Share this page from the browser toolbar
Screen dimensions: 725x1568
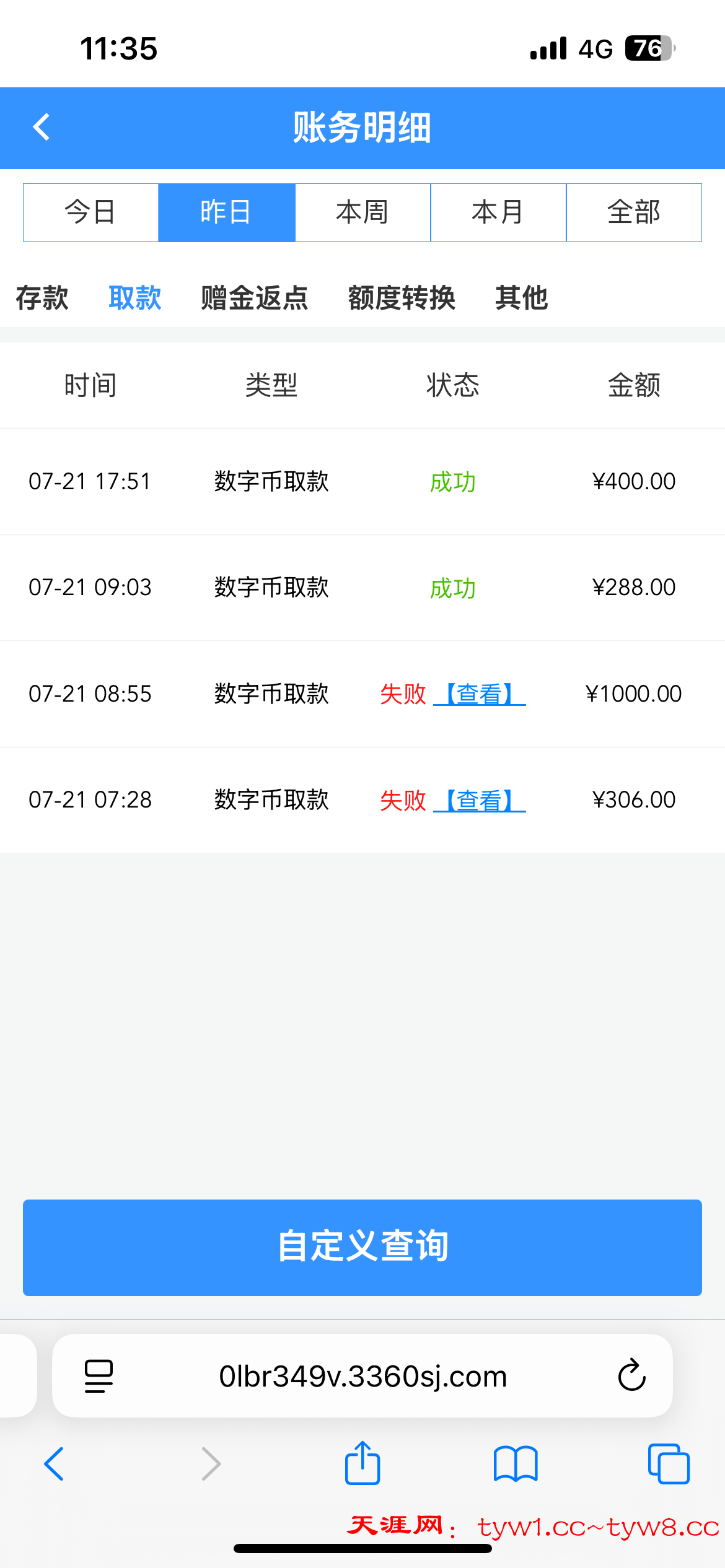pyautogui.click(x=362, y=1463)
